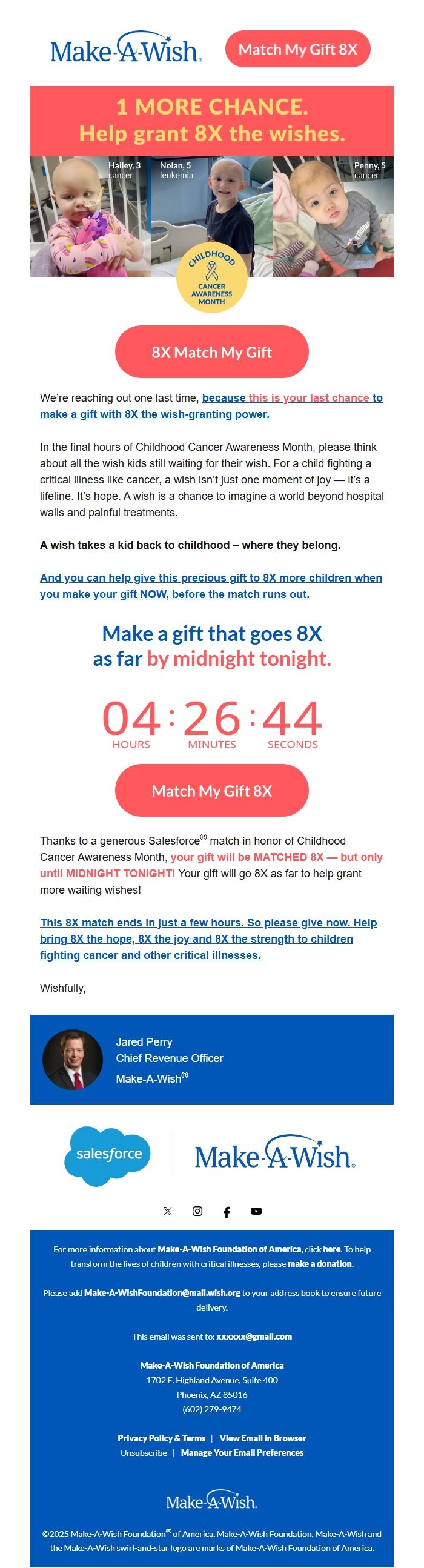Select View Email in Browser
This screenshot has height=1568, width=424.
(x=263, y=1438)
